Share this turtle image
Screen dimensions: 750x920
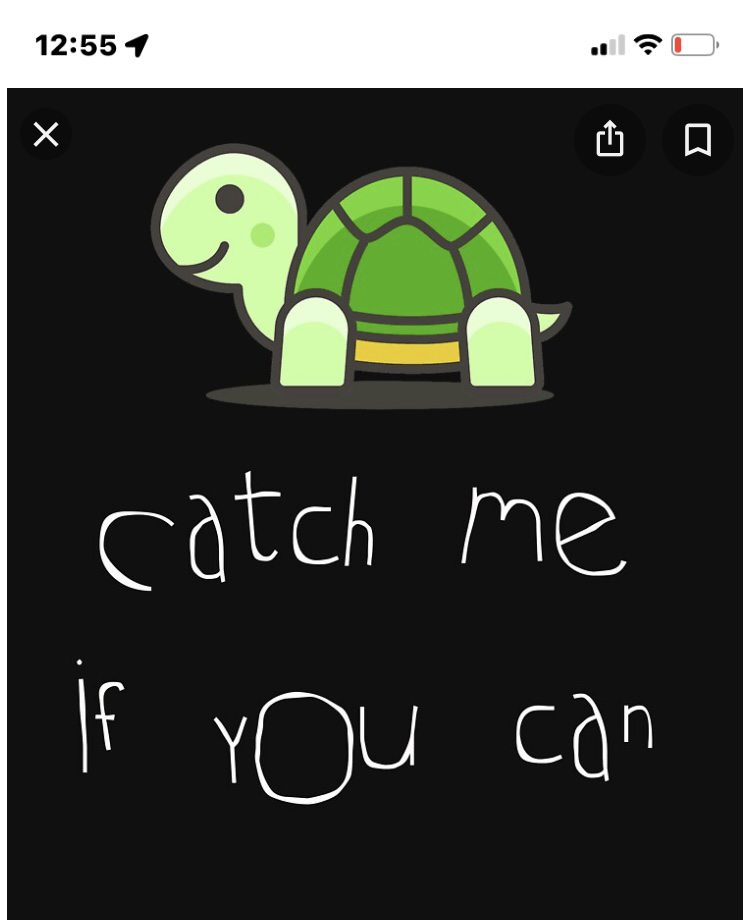609,140
